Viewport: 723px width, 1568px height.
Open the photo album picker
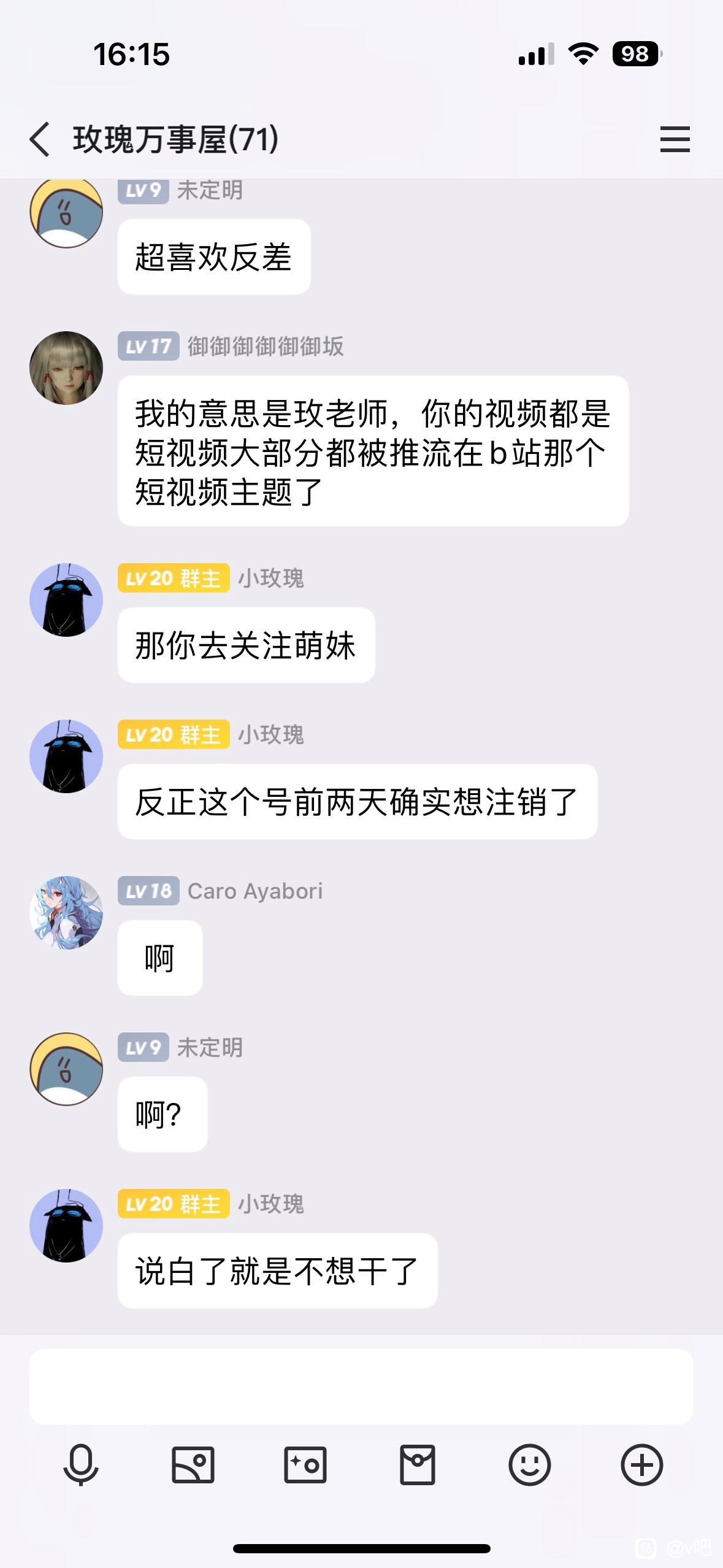point(193,1465)
